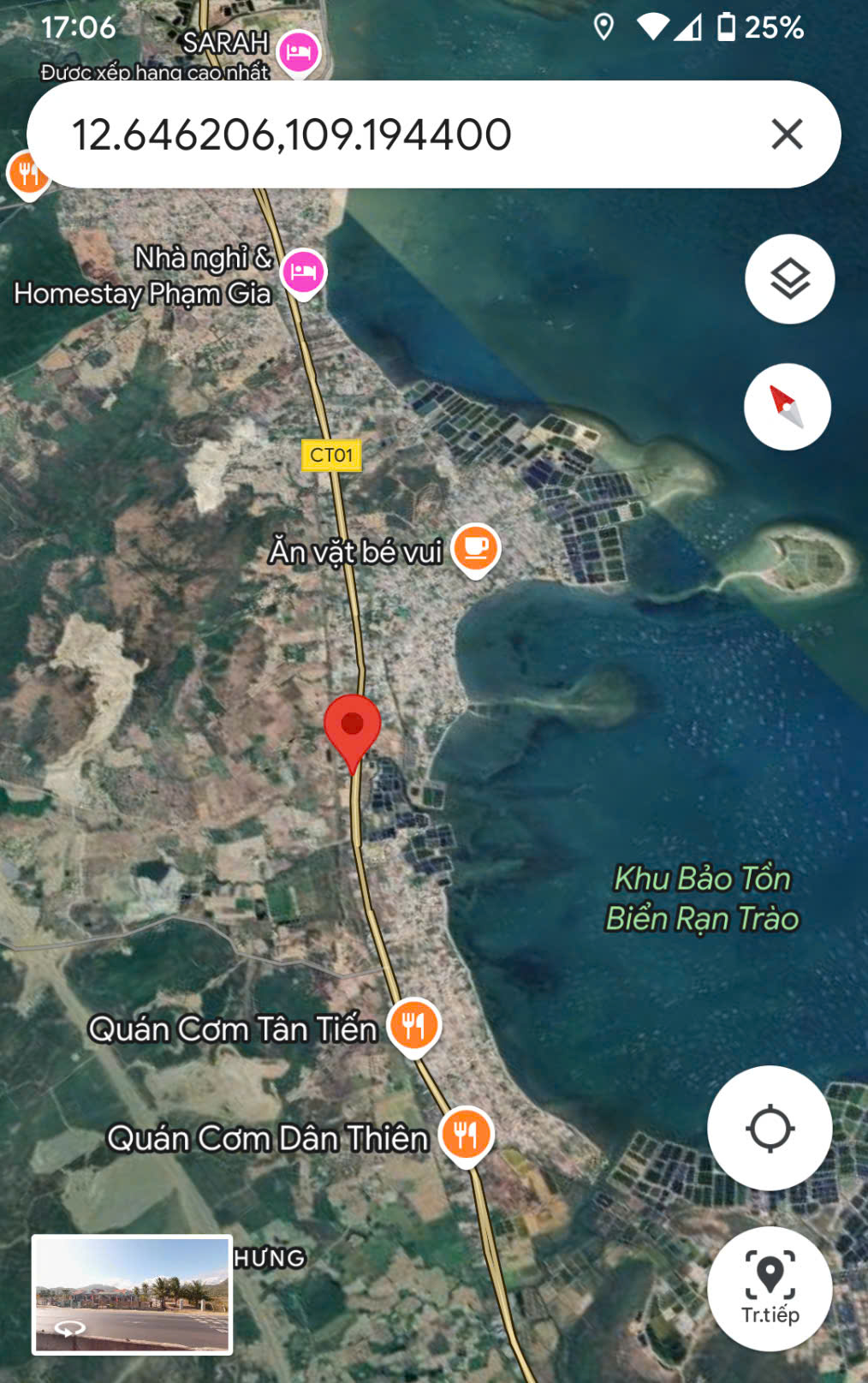Select the restaurant icon near the top left
Screen dimensions: 868x1383
click(27, 175)
